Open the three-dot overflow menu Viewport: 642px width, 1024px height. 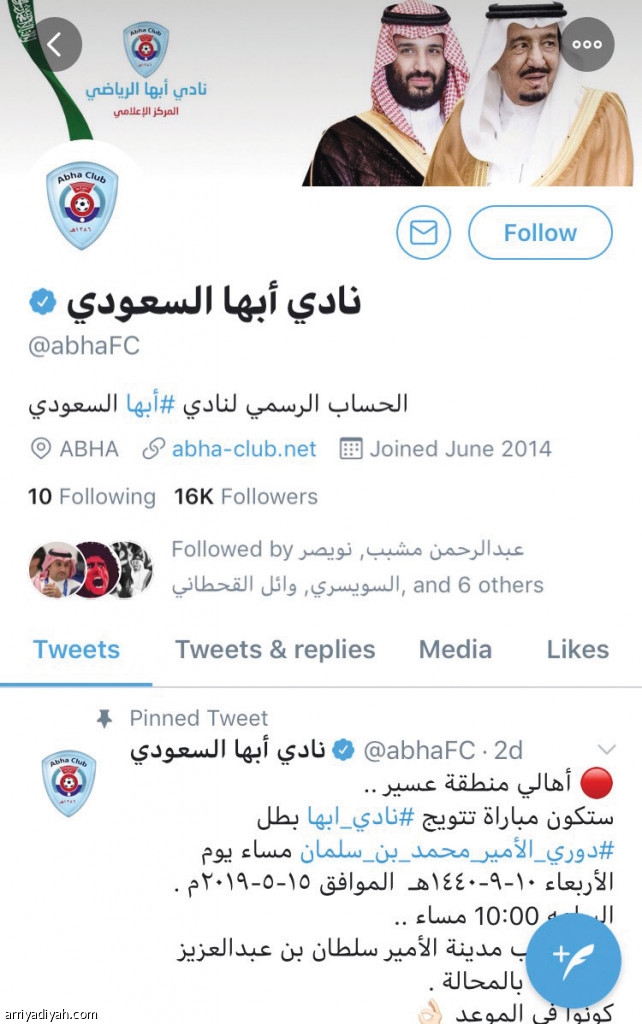point(587,44)
